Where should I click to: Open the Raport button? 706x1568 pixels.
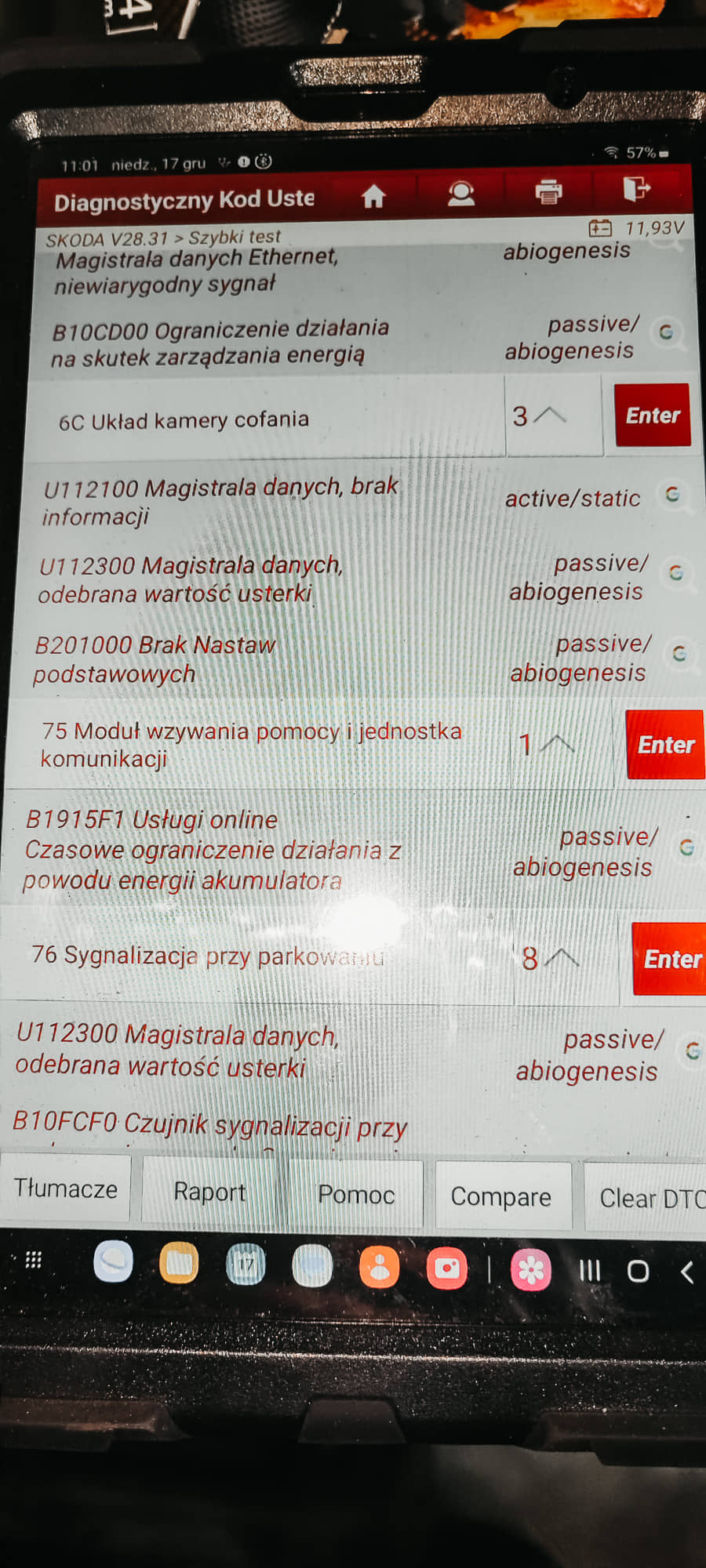209,1192
